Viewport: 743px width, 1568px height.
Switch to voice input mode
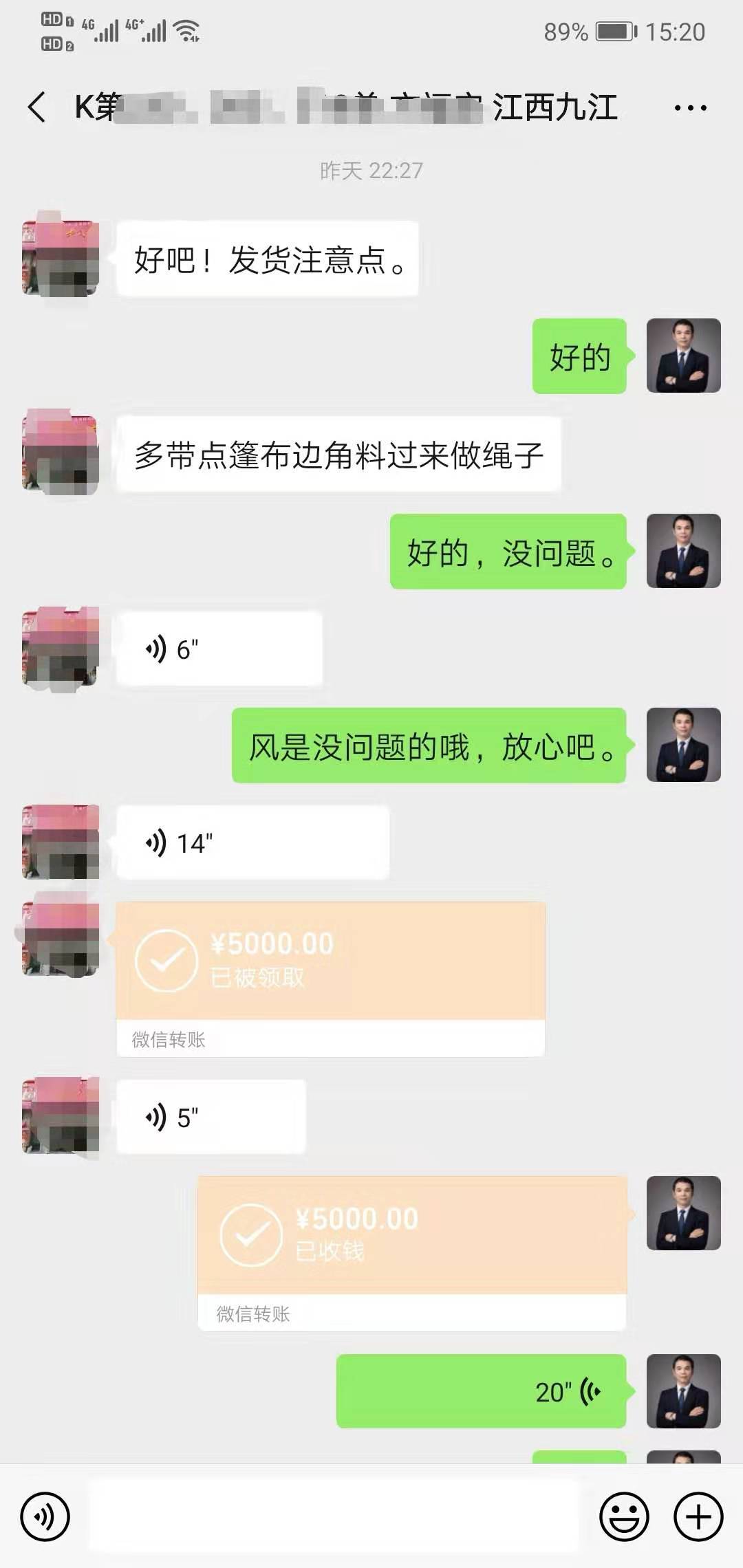click(x=45, y=1516)
